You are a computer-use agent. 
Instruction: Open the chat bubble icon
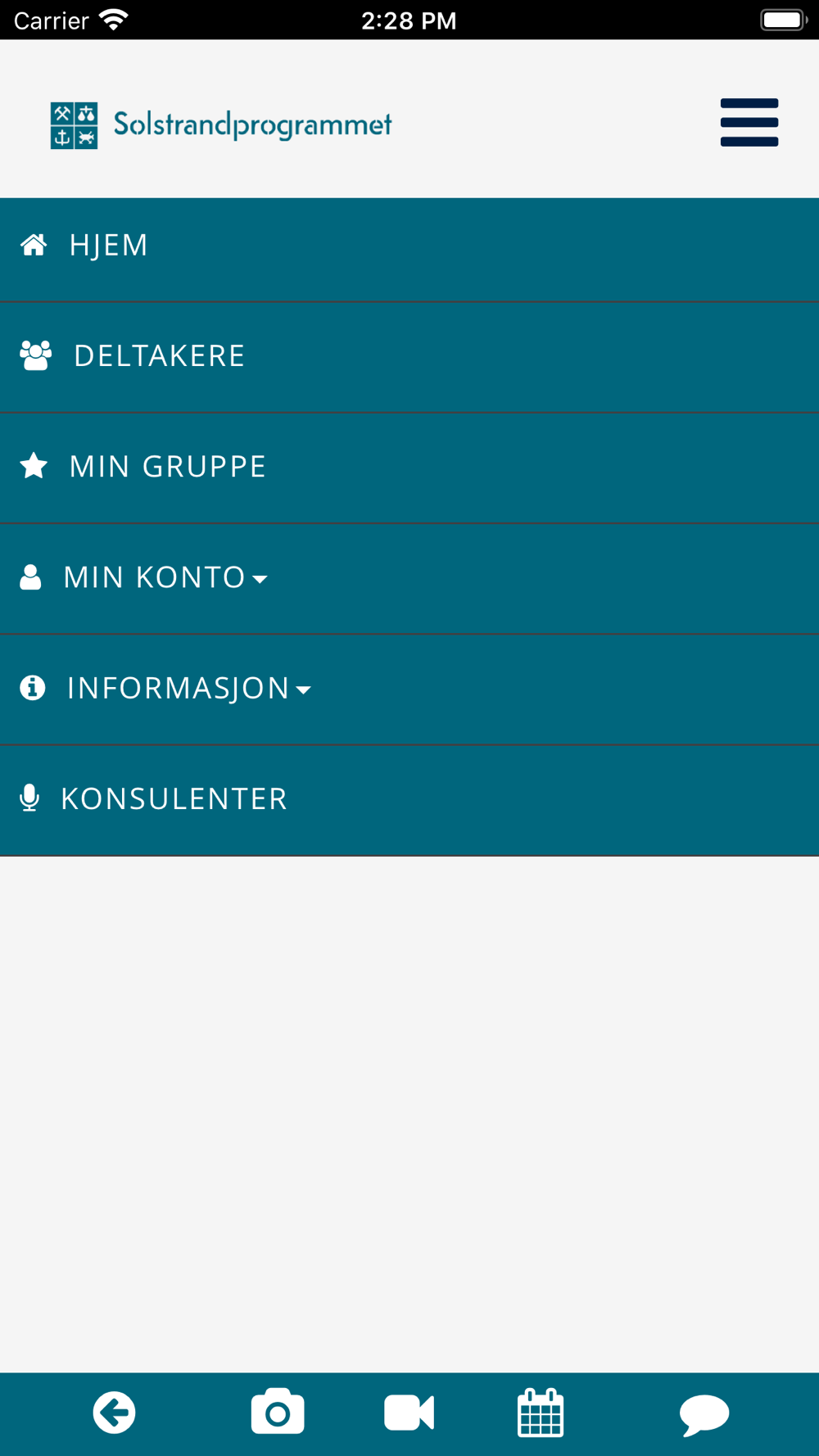[704, 1415]
